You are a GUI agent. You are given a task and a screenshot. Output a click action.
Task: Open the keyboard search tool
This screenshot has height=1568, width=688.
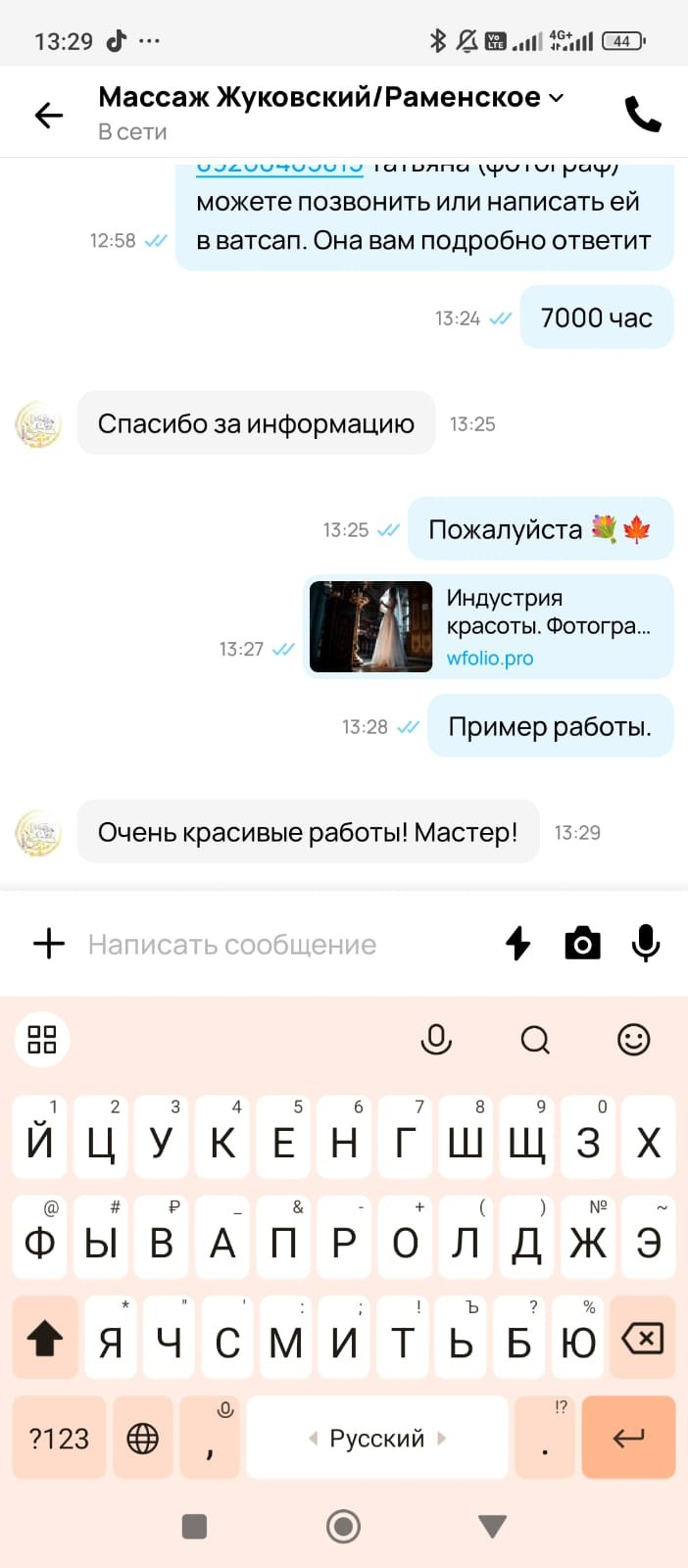[535, 1039]
